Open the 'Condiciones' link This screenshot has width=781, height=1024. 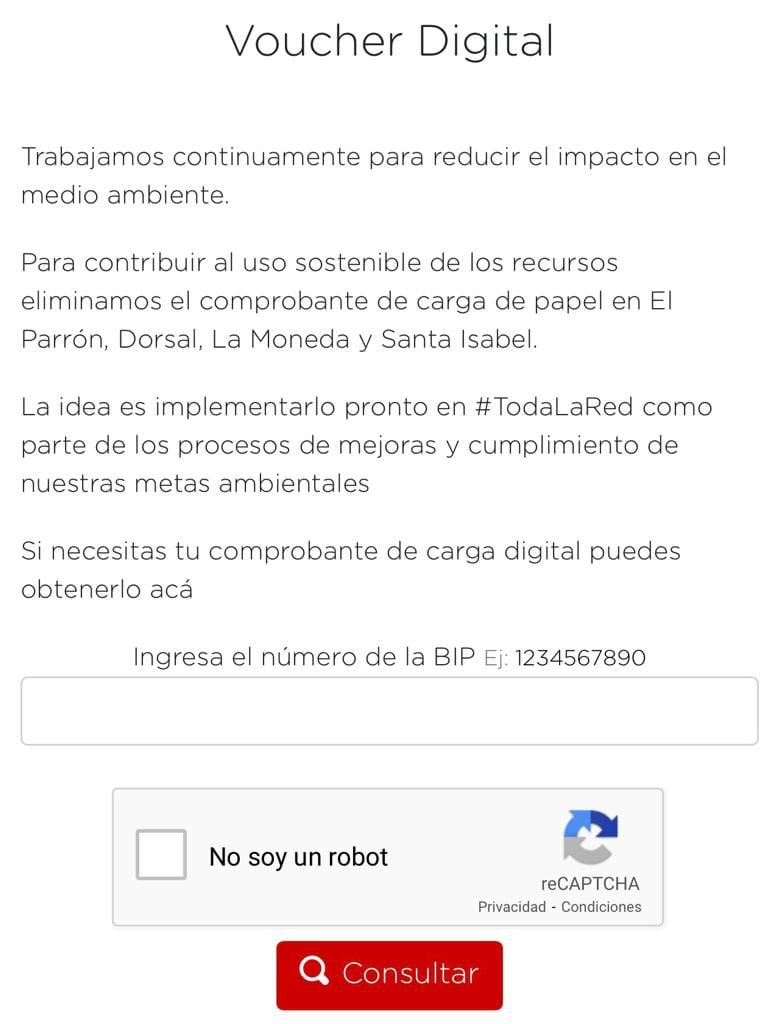605,907
